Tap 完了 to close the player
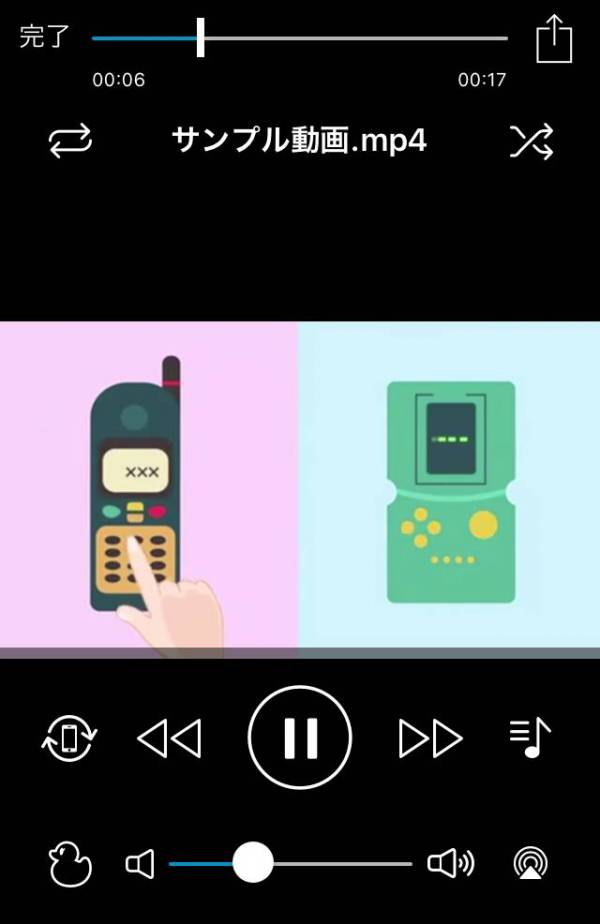Image resolution: width=600 pixels, height=924 pixels. click(x=45, y=39)
